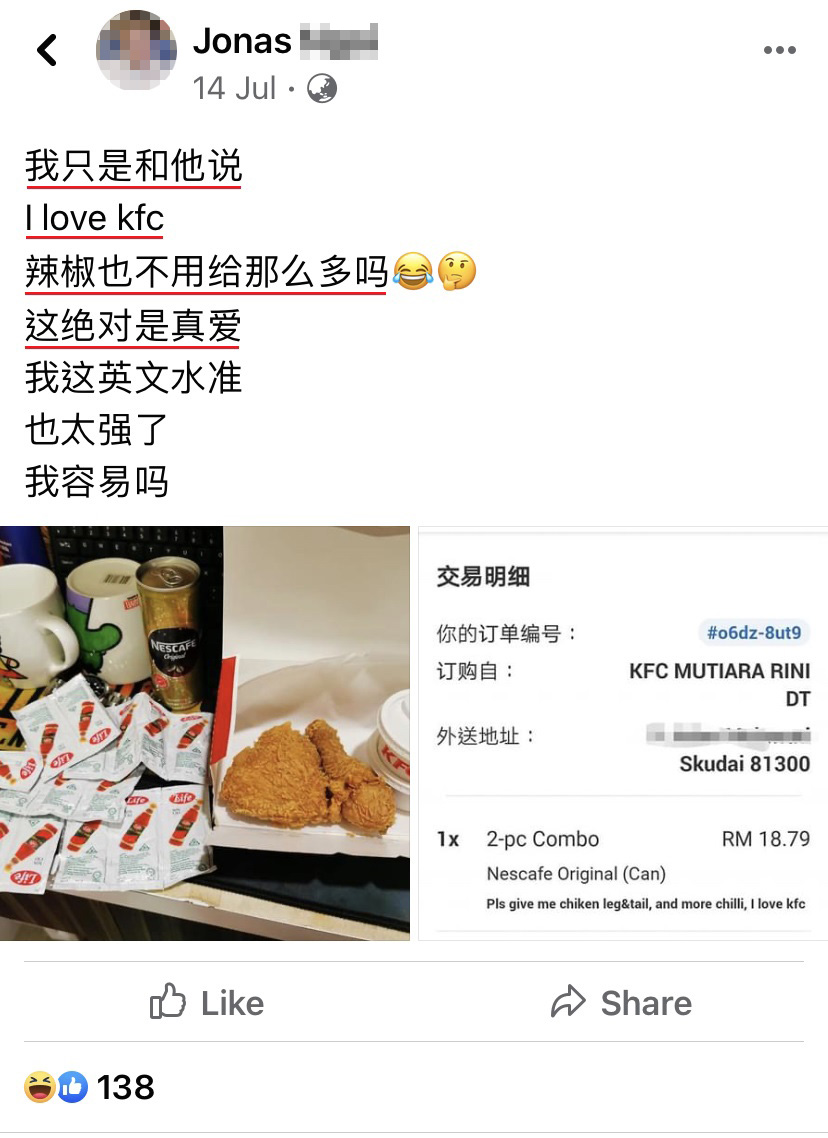This screenshot has width=828, height=1138.
Task: Share this post
Action: pos(620,1003)
